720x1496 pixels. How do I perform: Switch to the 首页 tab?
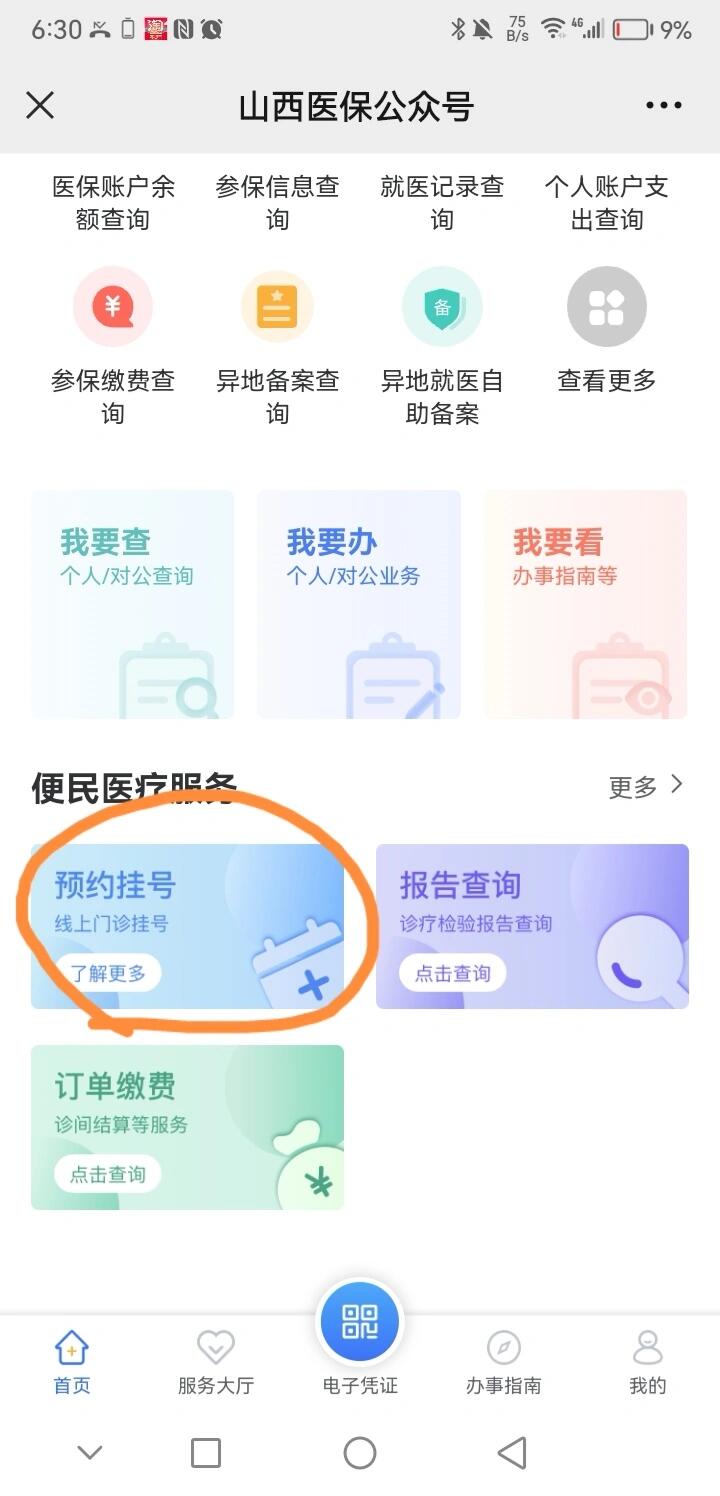click(71, 1348)
